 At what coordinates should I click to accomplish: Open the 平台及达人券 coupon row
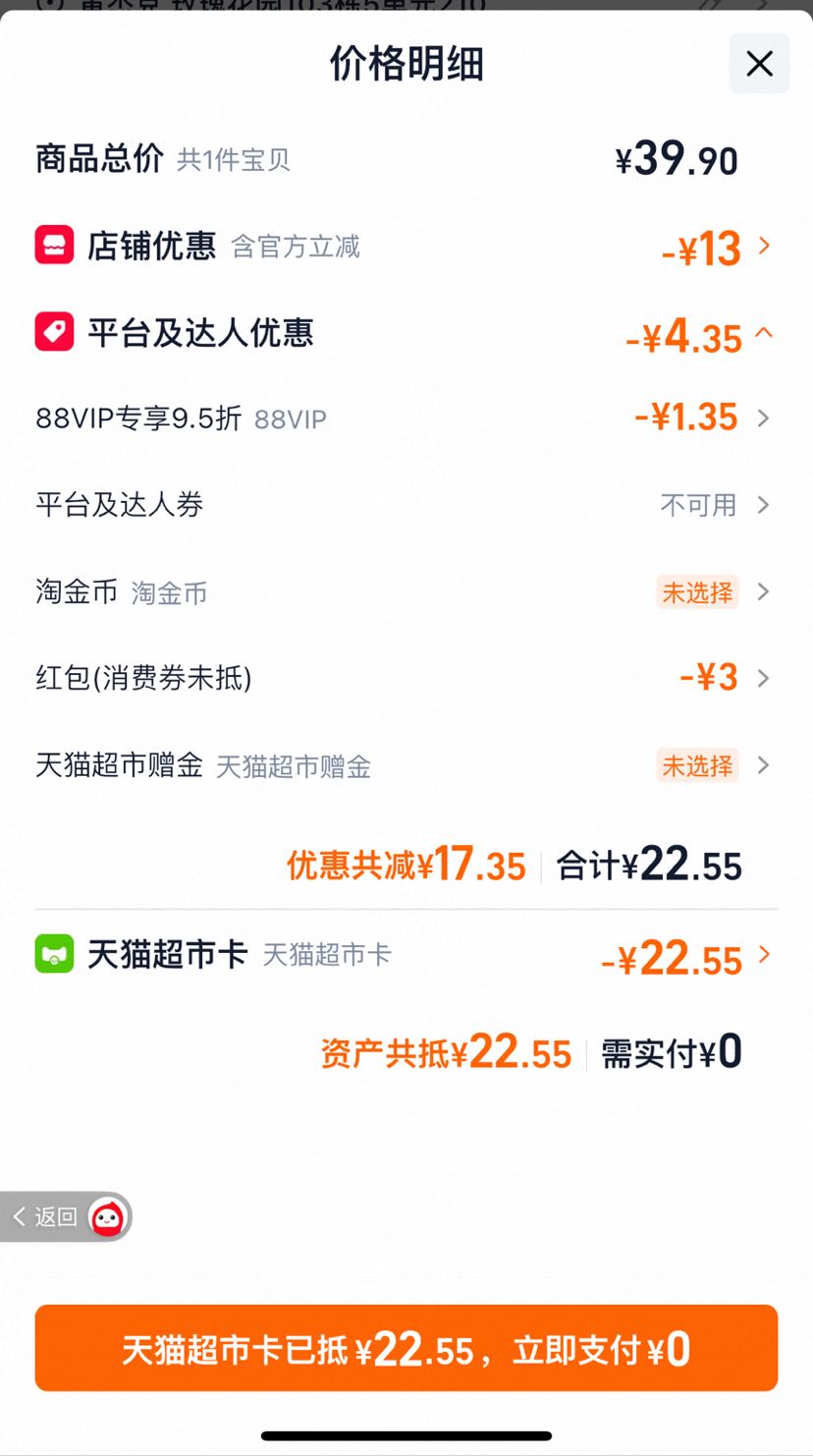click(406, 505)
